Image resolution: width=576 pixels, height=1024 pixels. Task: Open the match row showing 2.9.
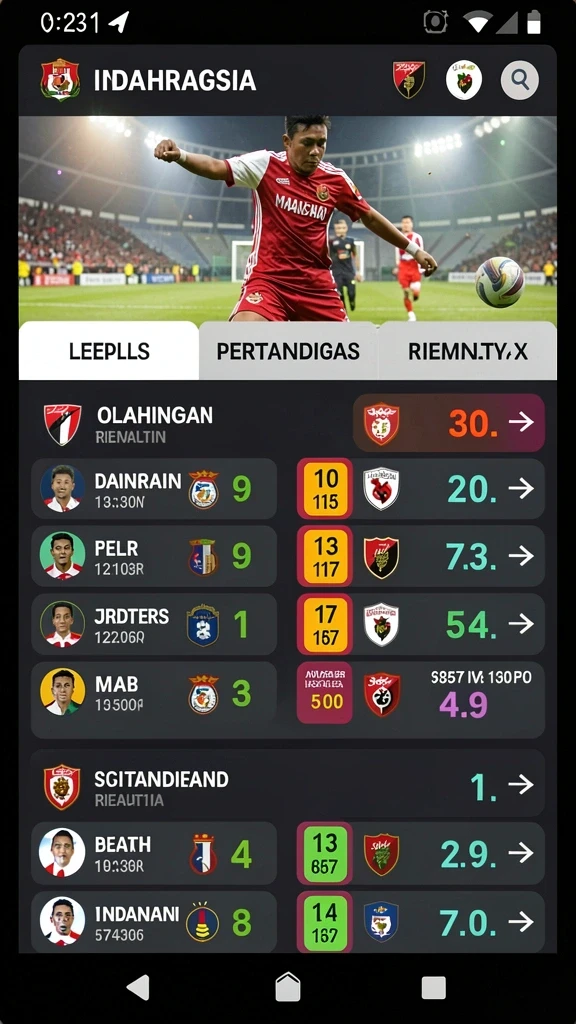click(421, 854)
